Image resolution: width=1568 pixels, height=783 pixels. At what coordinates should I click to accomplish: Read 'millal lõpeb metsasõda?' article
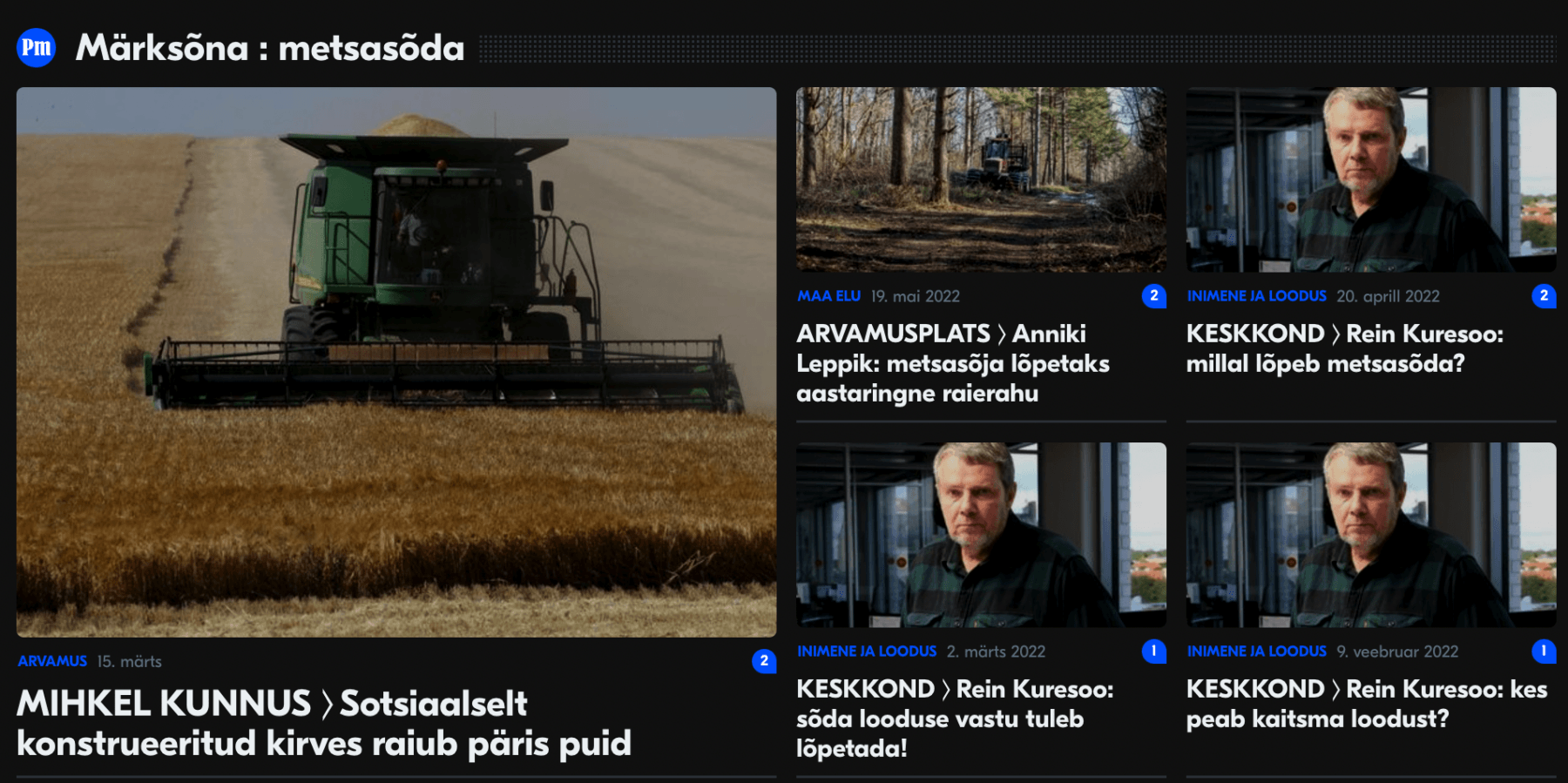pyautogui.click(x=1344, y=348)
